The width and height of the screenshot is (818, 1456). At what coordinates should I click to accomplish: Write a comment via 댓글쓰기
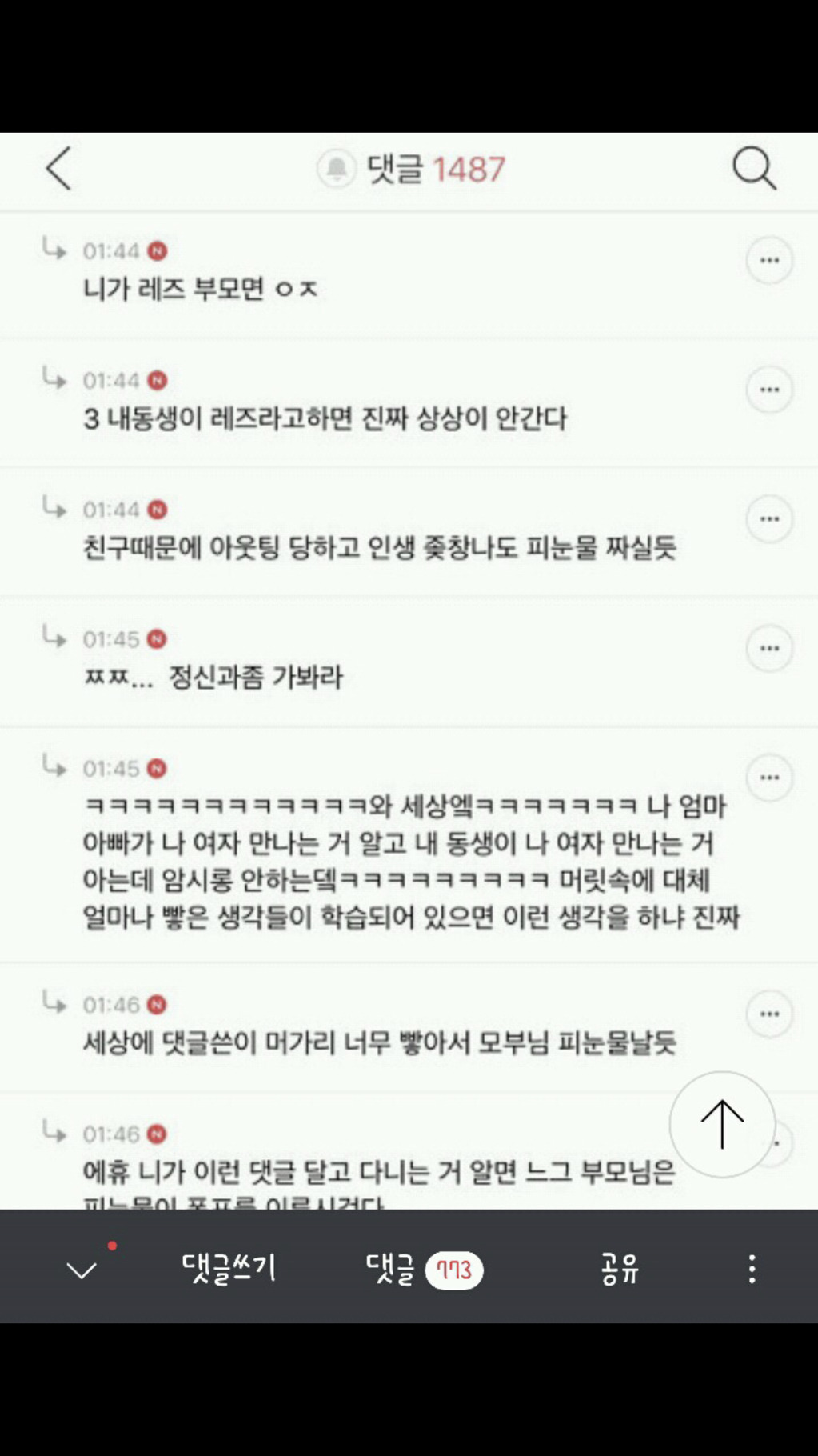229,1268
